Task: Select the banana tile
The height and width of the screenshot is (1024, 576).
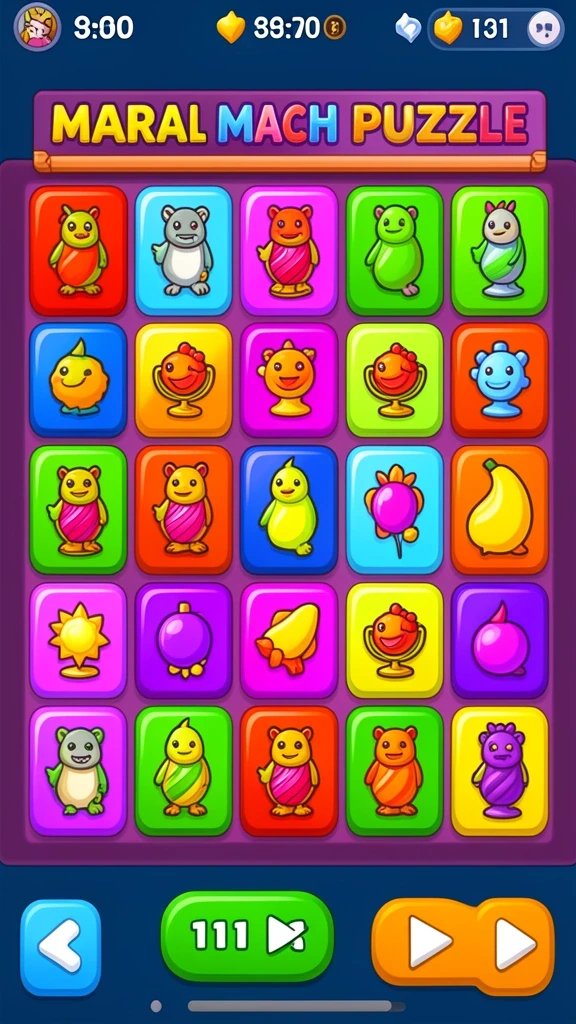Action: (500, 510)
